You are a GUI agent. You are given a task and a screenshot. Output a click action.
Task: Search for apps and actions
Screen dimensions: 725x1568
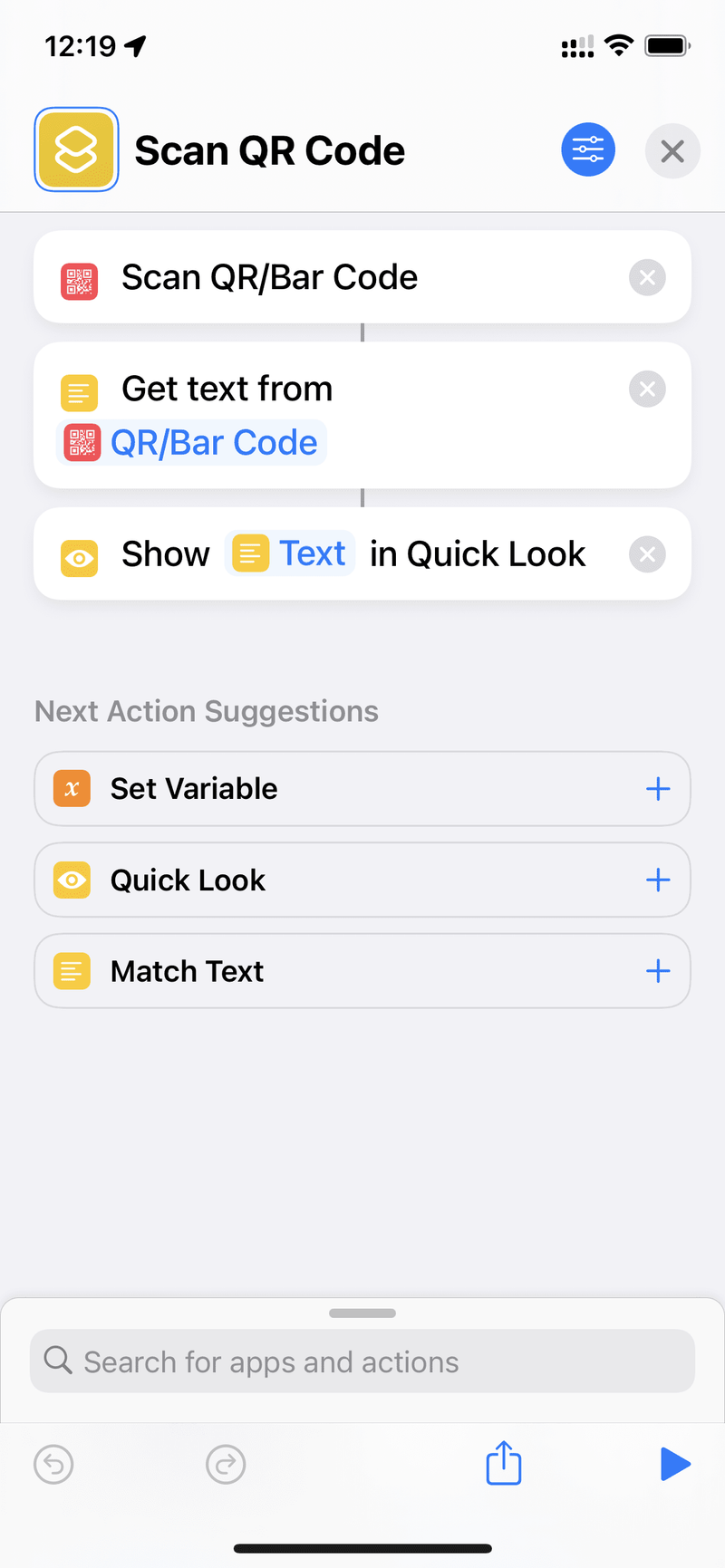(x=362, y=1361)
